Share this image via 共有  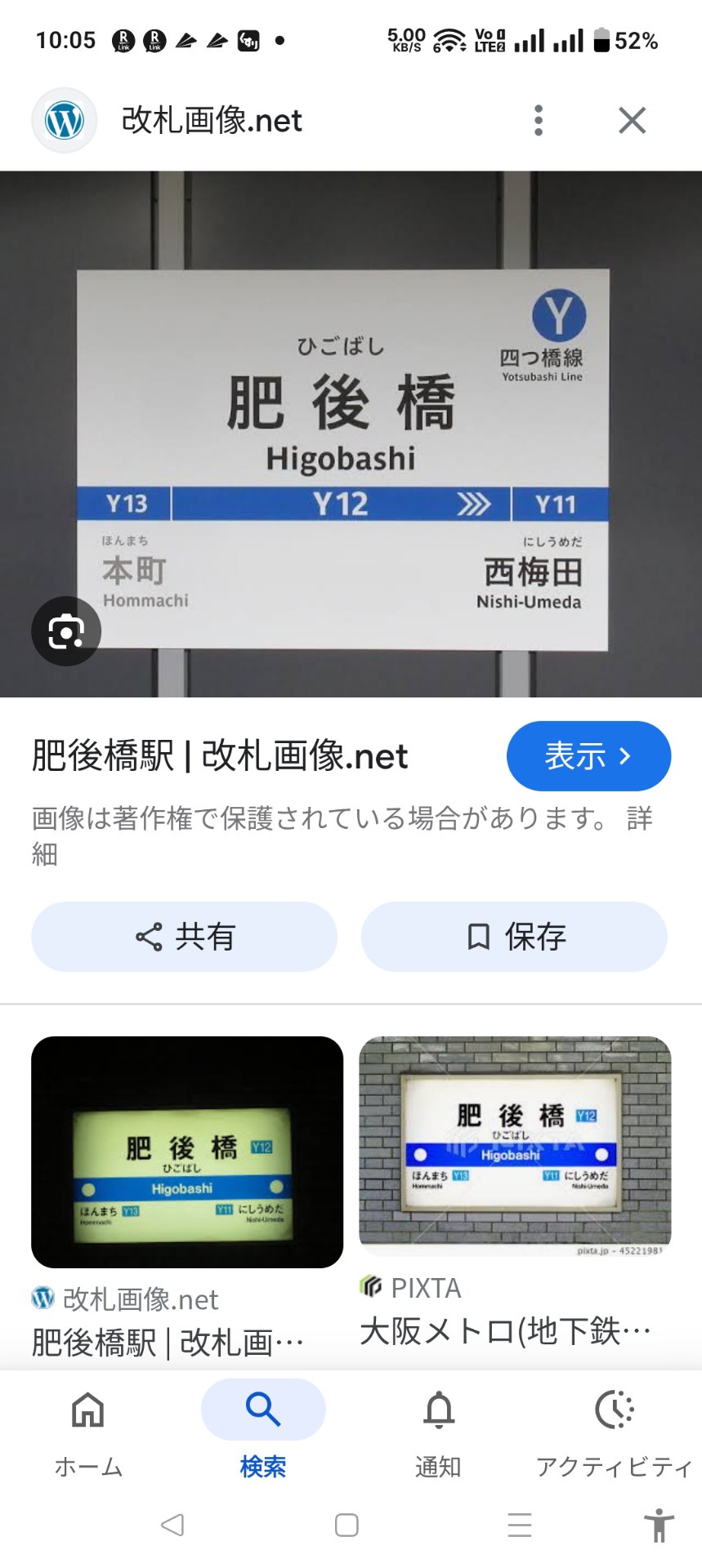(x=184, y=937)
